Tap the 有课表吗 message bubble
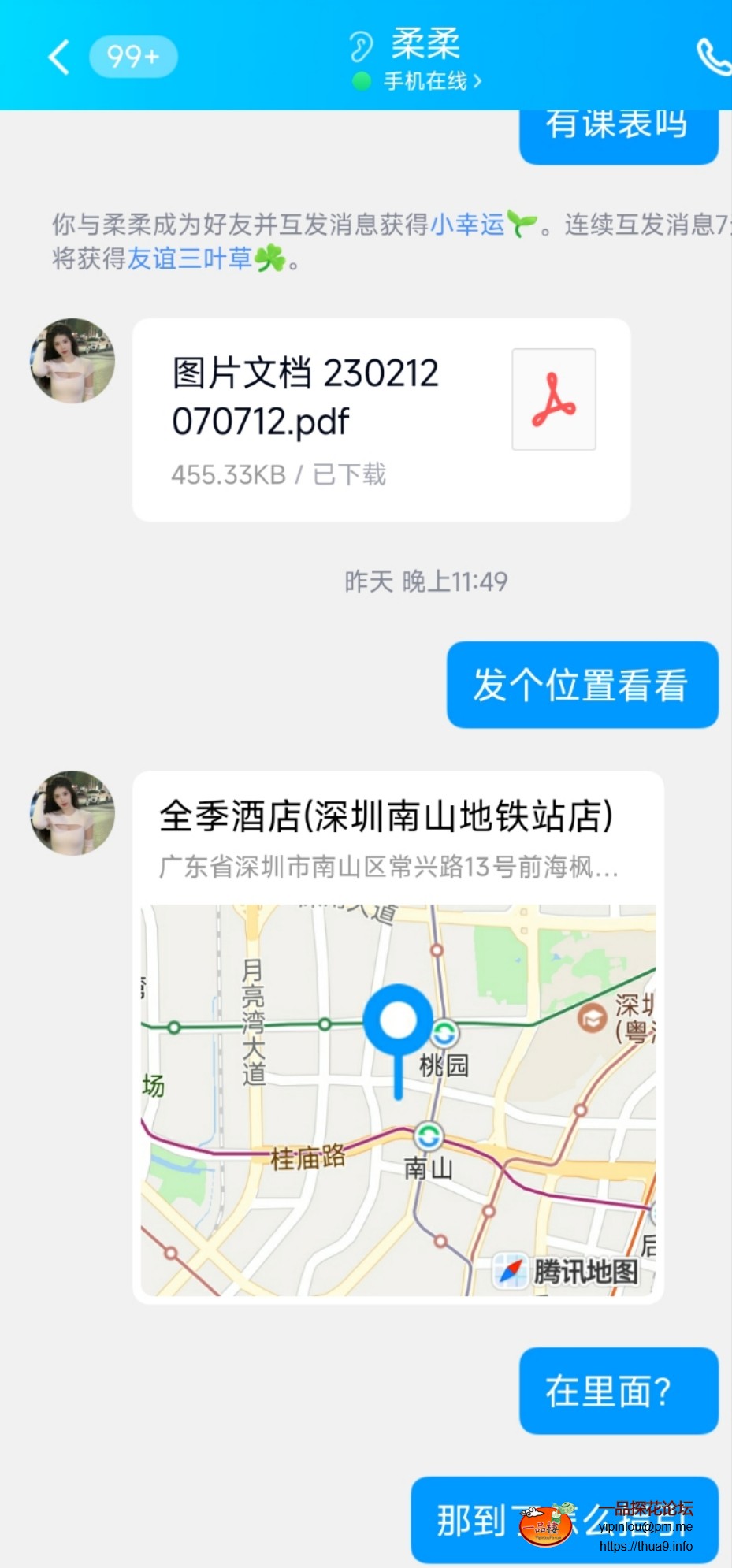732x1568 pixels. click(x=619, y=124)
